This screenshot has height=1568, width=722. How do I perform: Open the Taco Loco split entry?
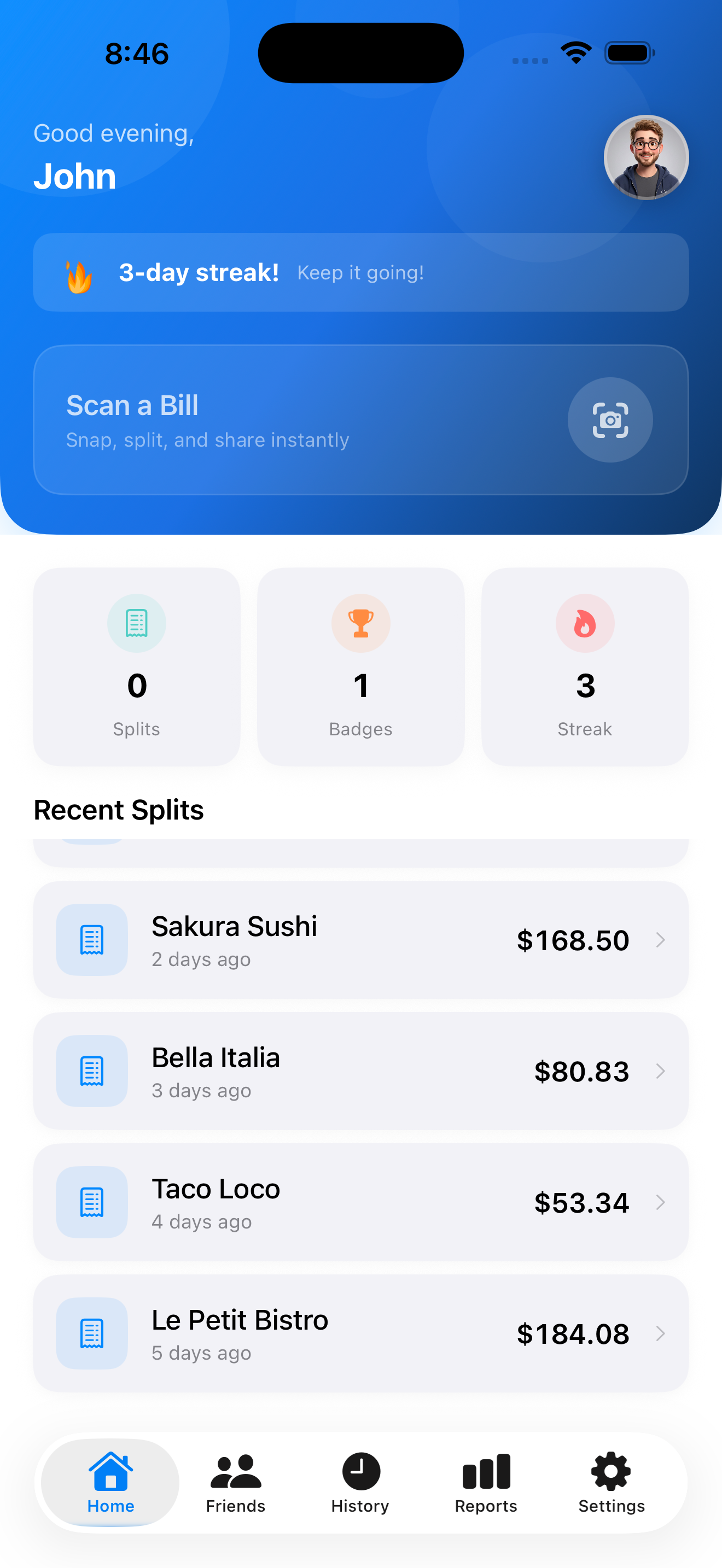(x=361, y=1203)
